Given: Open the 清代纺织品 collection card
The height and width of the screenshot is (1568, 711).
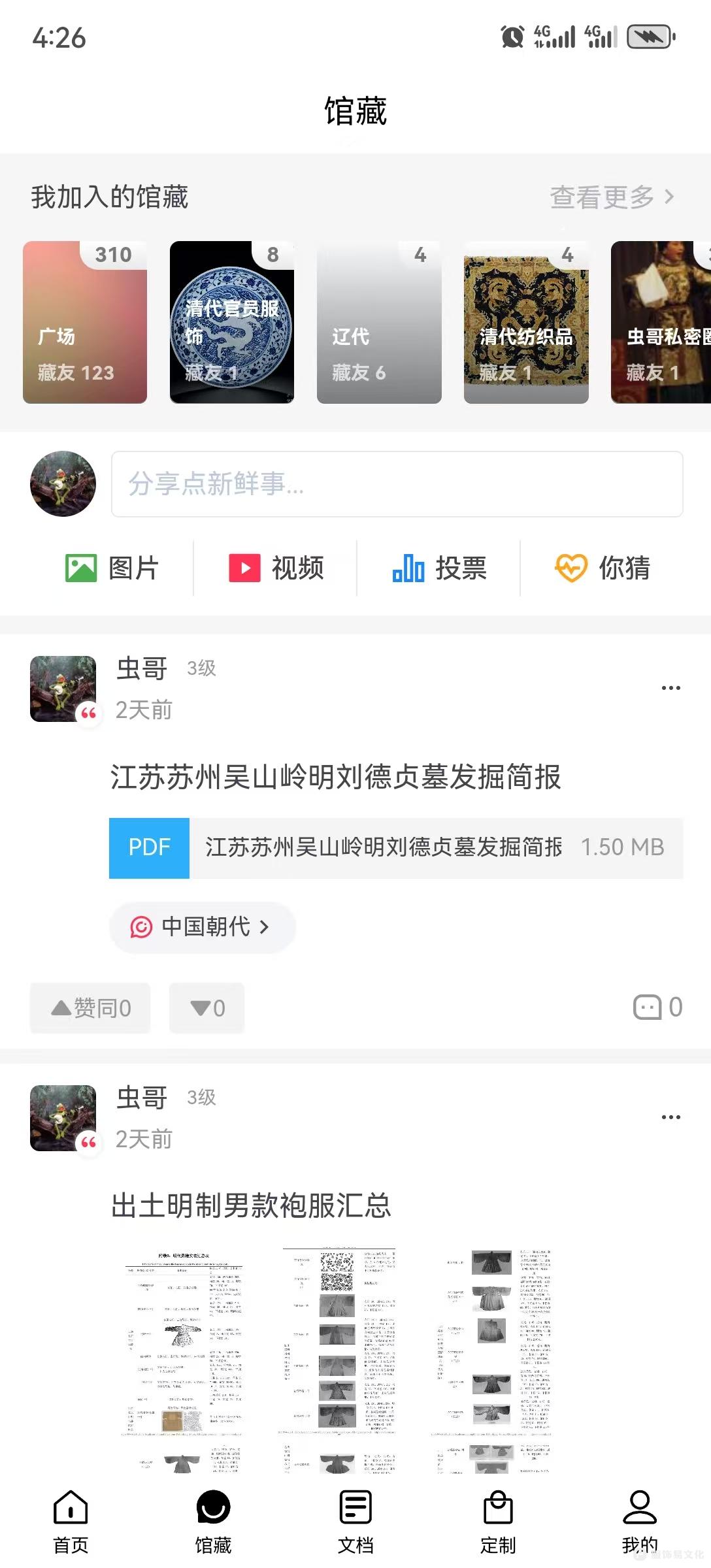Looking at the screenshot, I should tap(526, 322).
